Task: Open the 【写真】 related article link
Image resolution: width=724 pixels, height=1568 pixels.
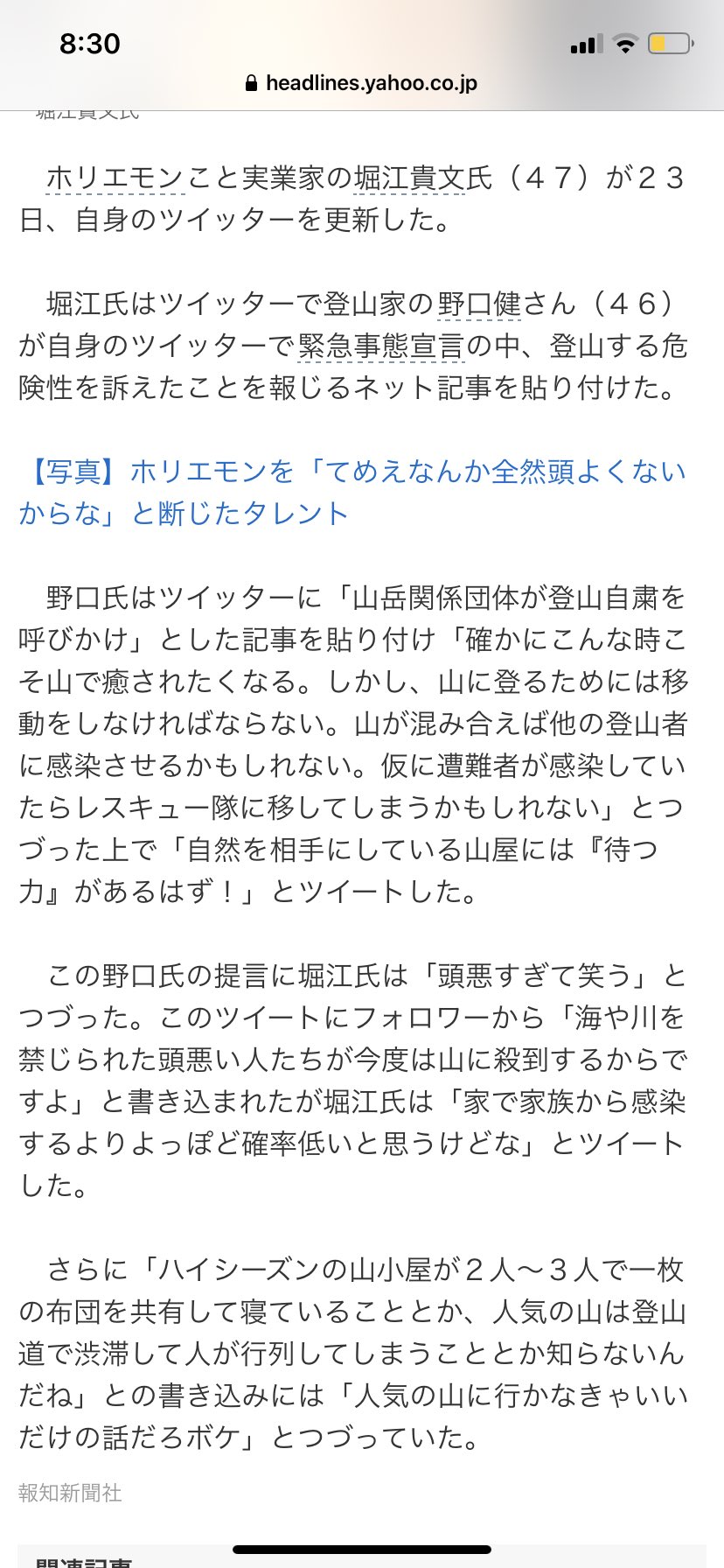Action: pos(352,493)
